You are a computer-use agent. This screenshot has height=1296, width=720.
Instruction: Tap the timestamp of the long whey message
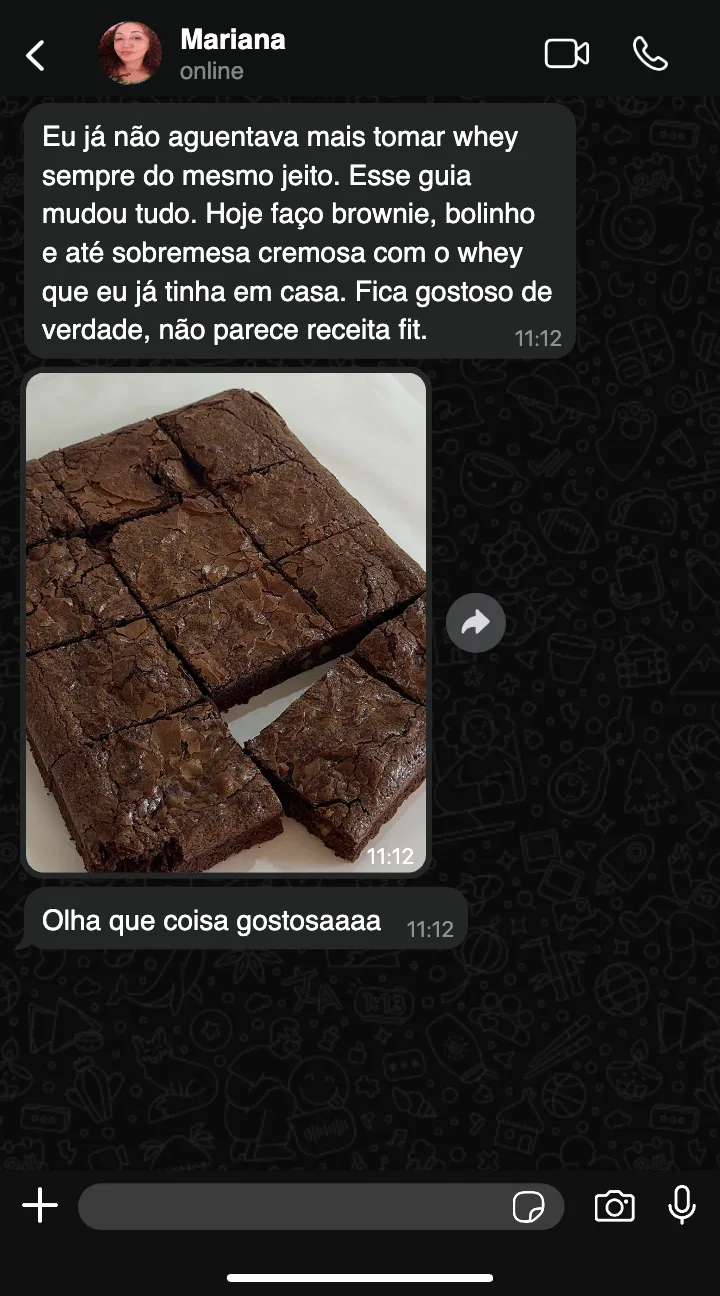pos(537,338)
